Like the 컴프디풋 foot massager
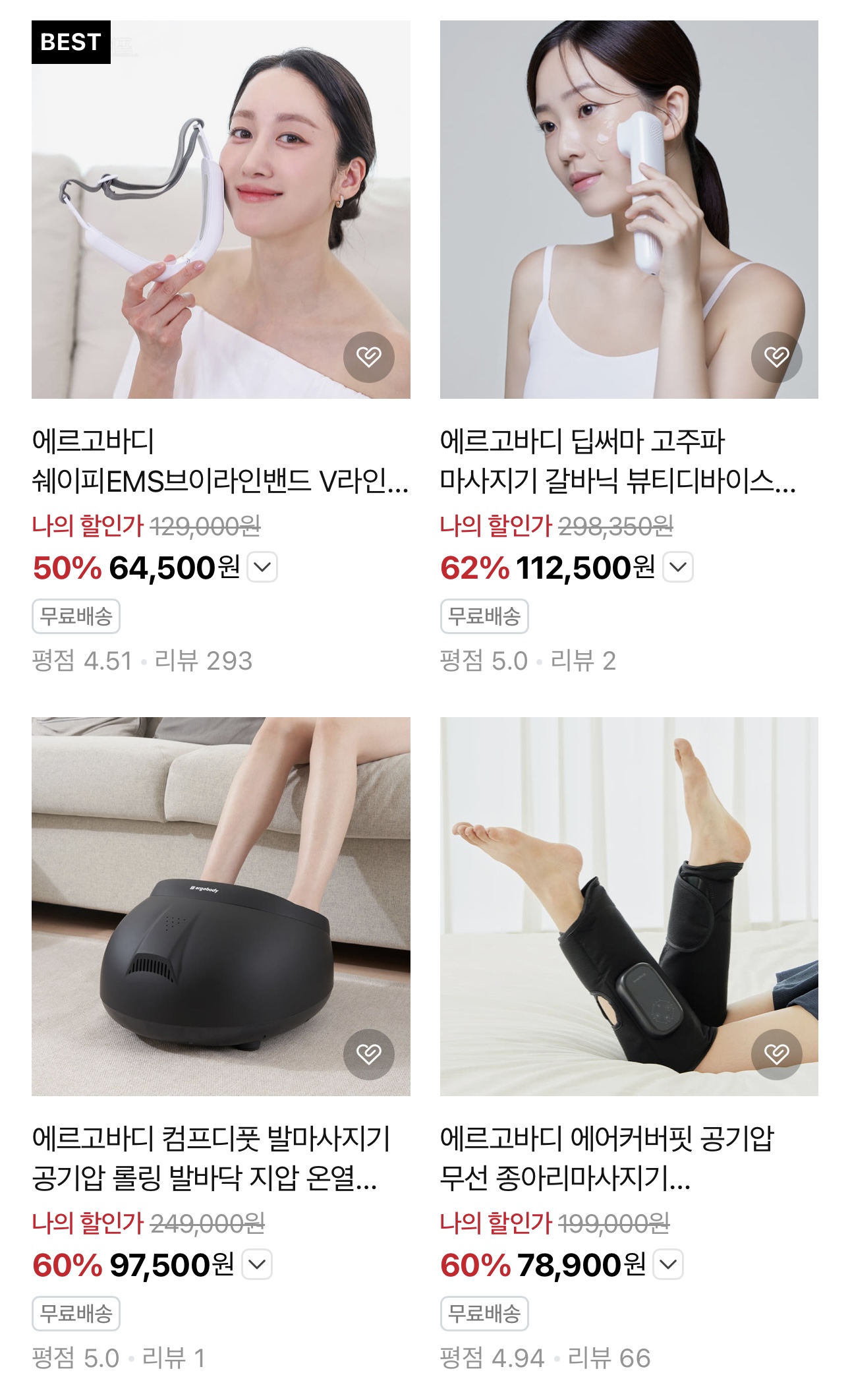Screen dimensions: 850x1400 tap(369, 1055)
